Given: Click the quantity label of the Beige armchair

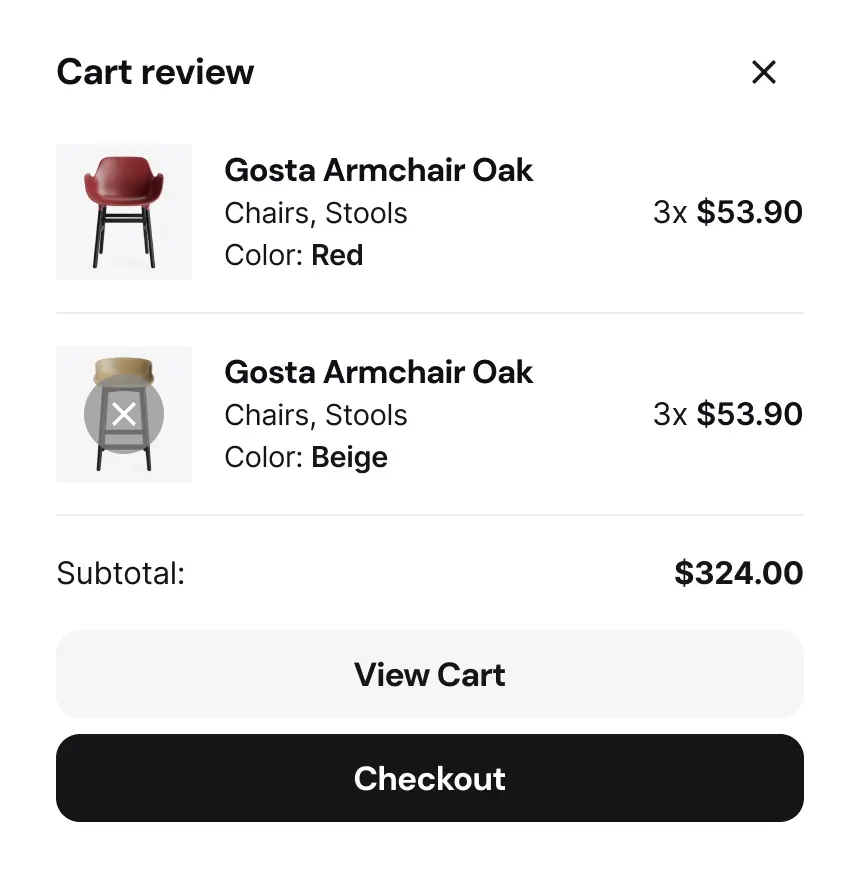Looking at the screenshot, I should point(671,414).
